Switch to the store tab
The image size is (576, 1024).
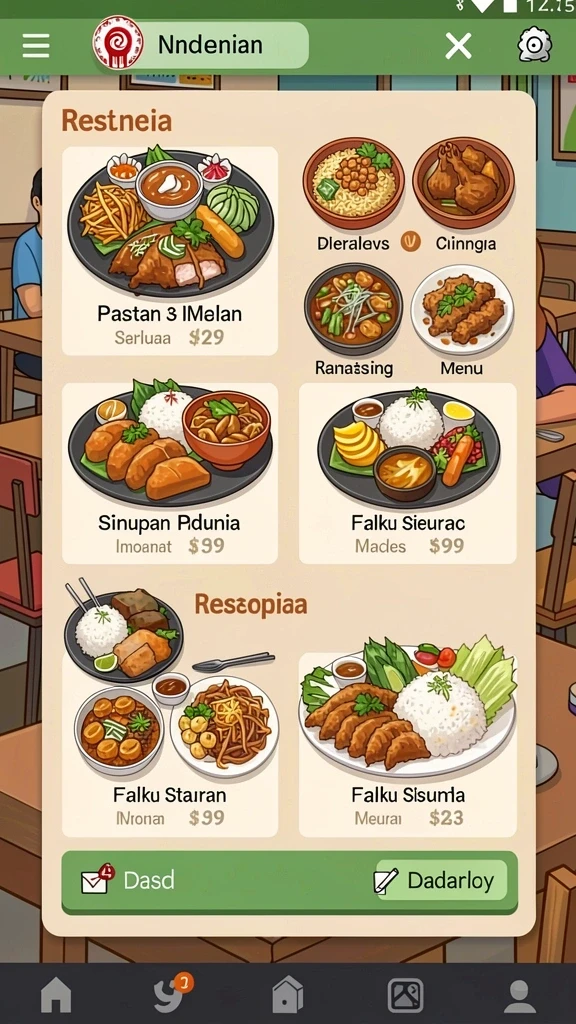pos(288,996)
